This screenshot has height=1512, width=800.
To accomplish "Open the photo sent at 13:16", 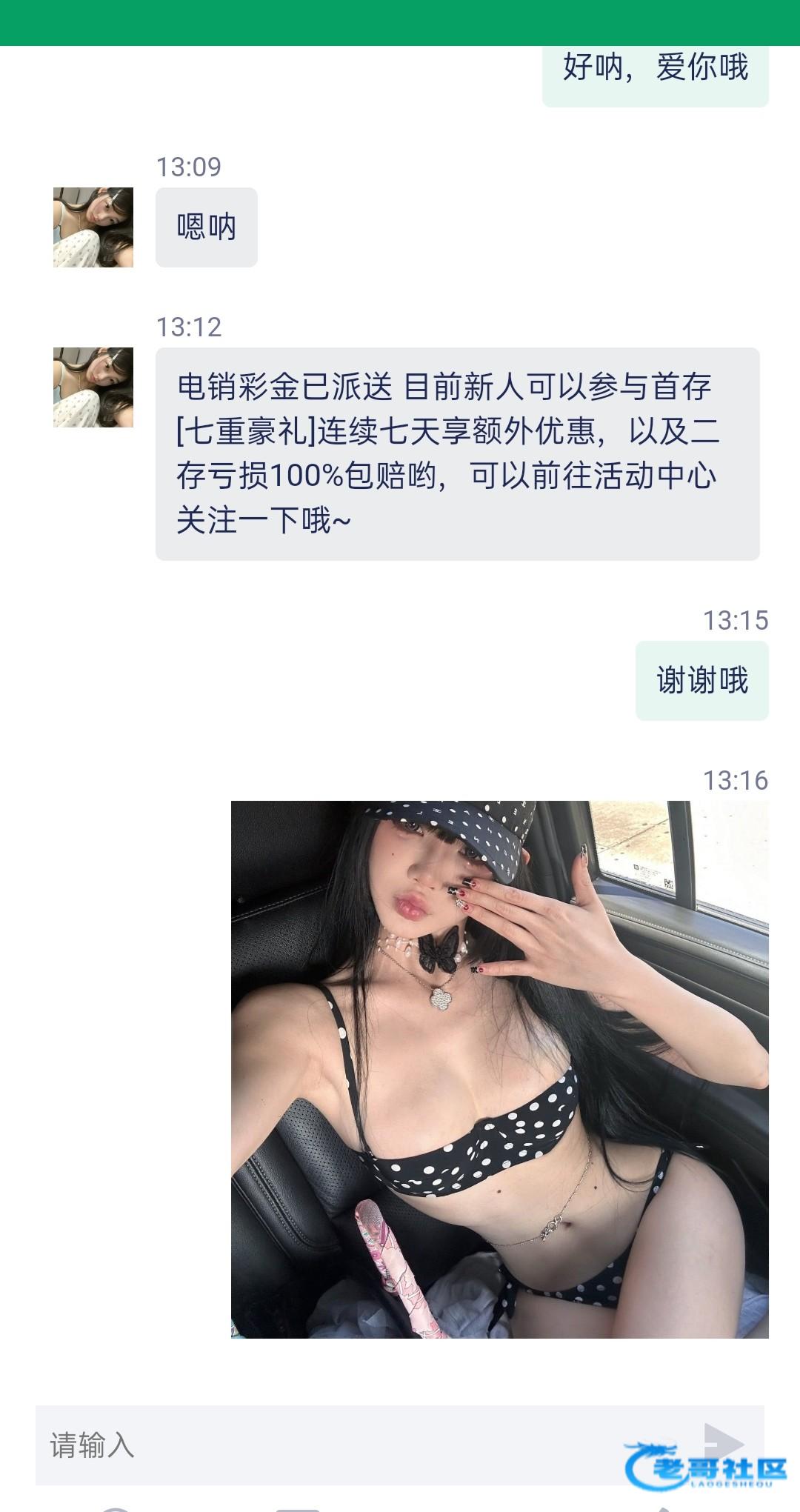I will tap(500, 1069).
